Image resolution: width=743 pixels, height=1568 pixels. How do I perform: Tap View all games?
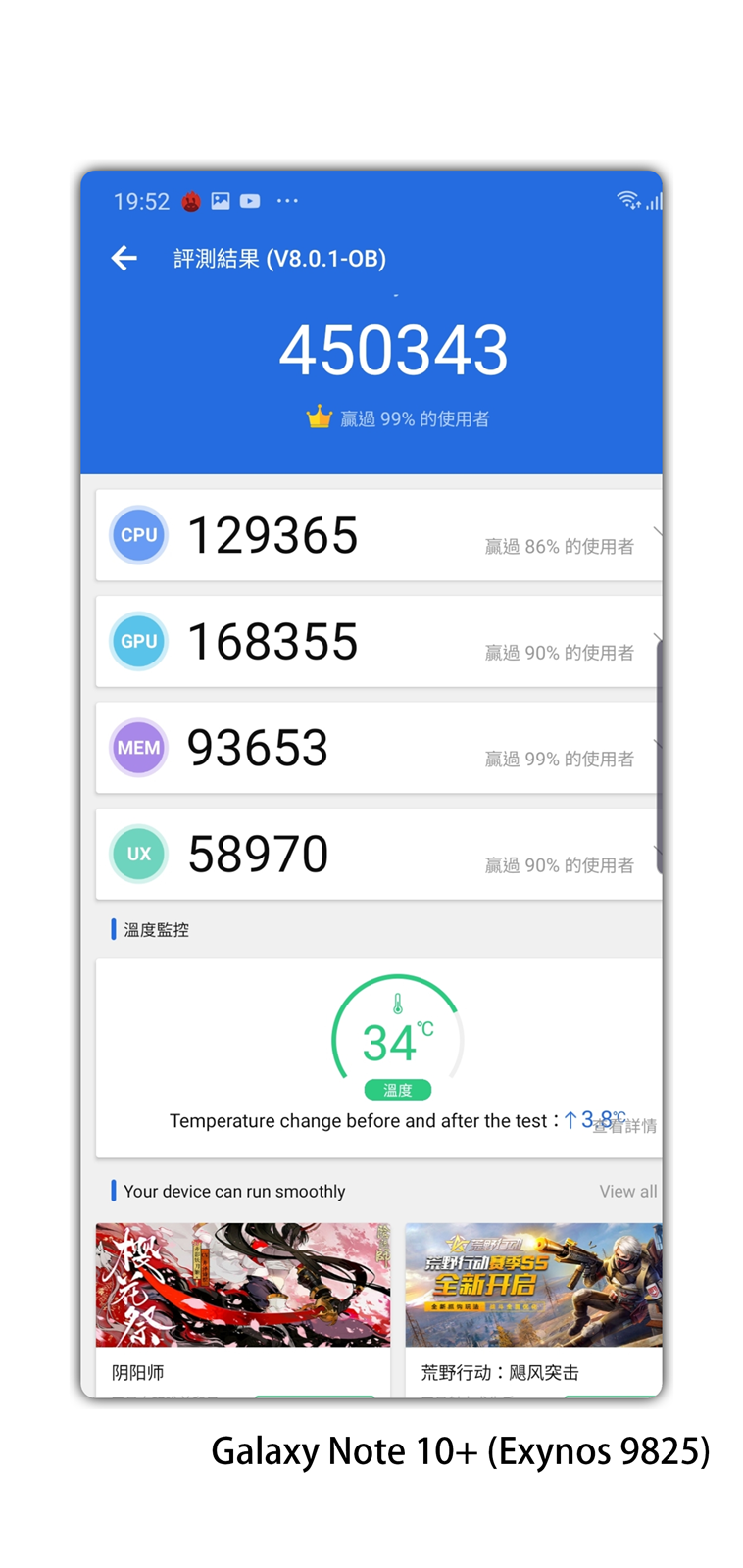[x=627, y=1191]
